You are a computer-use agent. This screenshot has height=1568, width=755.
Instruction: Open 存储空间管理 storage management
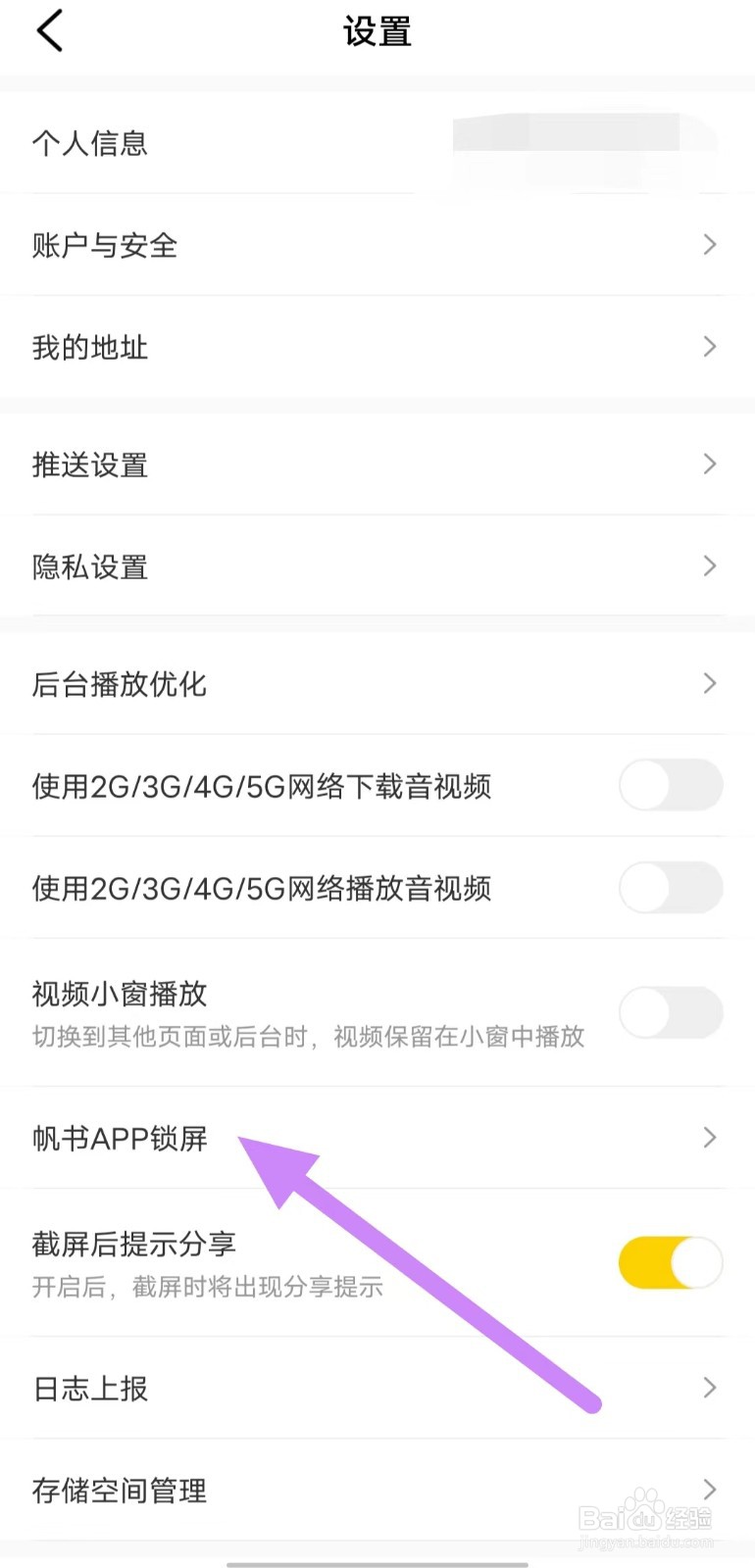(x=118, y=1491)
